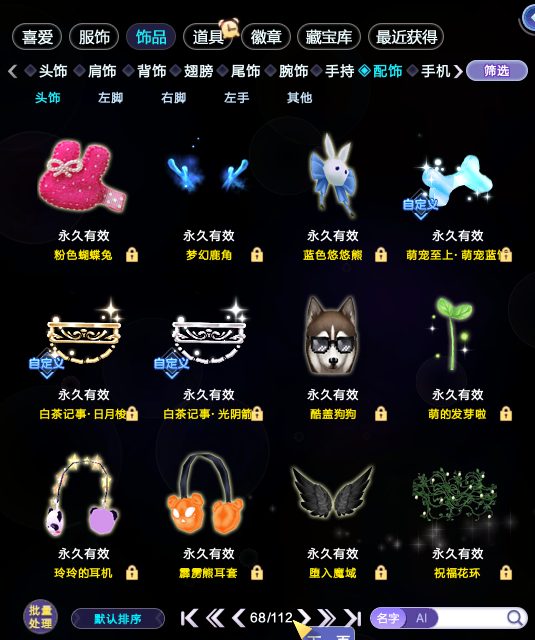Open the 道具 tab

point(208,37)
